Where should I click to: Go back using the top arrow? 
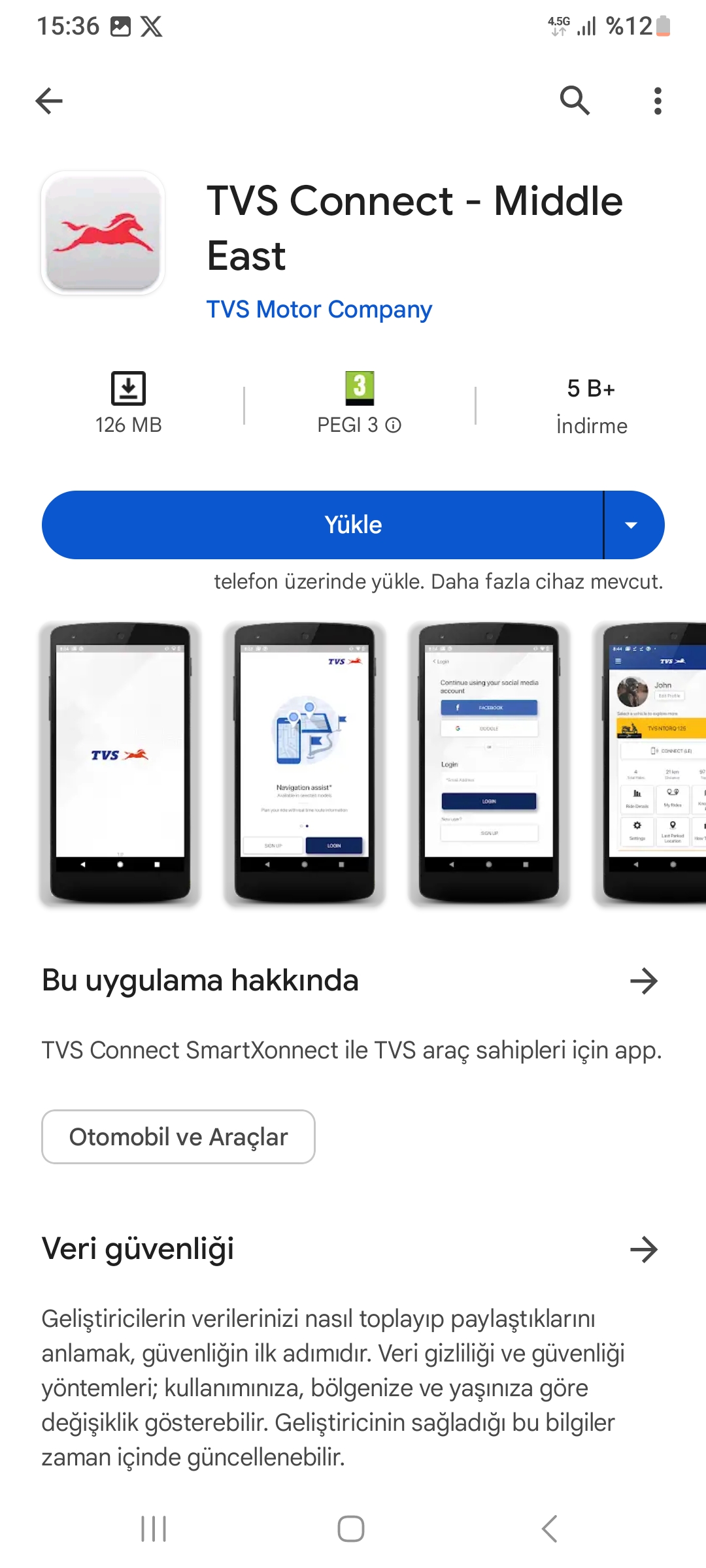tap(49, 101)
